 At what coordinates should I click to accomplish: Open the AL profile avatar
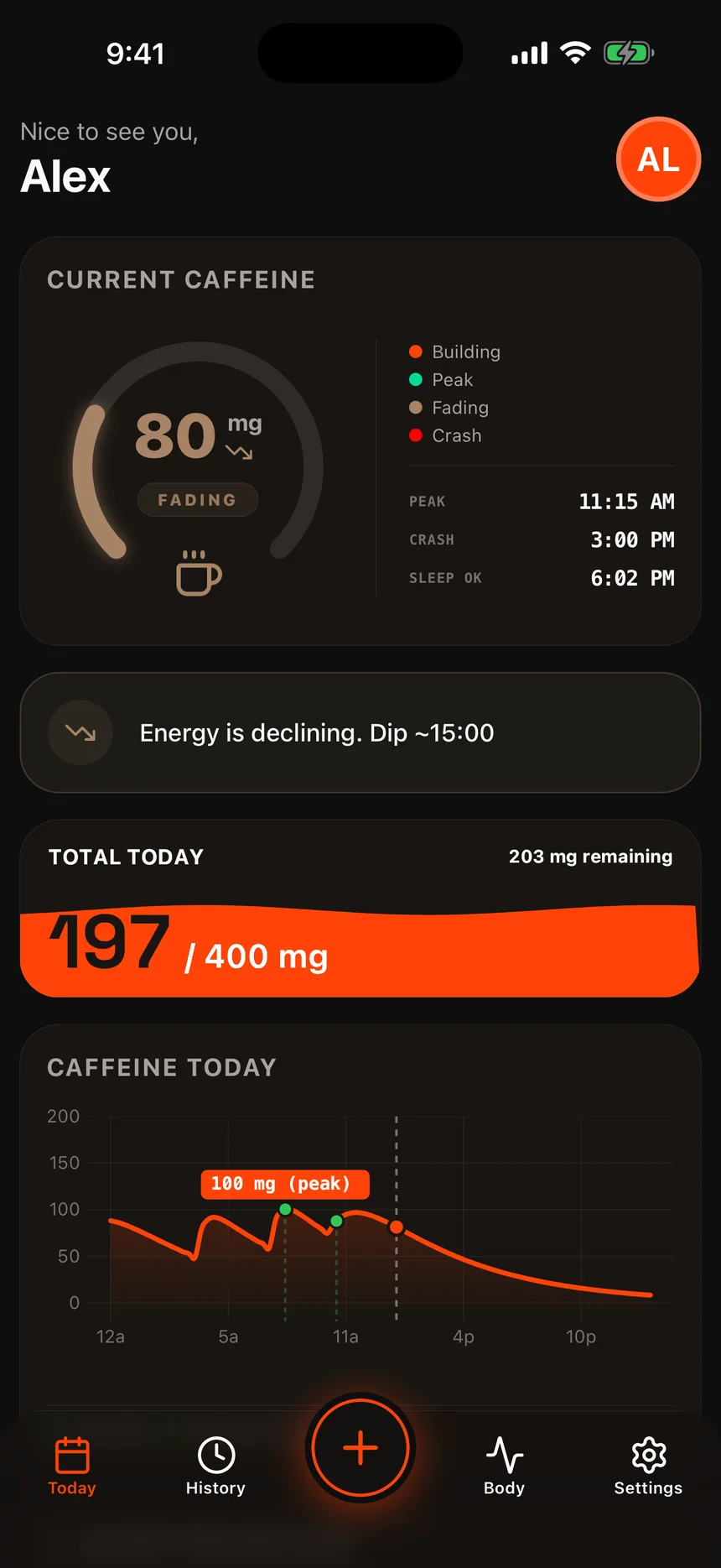coord(658,159)
